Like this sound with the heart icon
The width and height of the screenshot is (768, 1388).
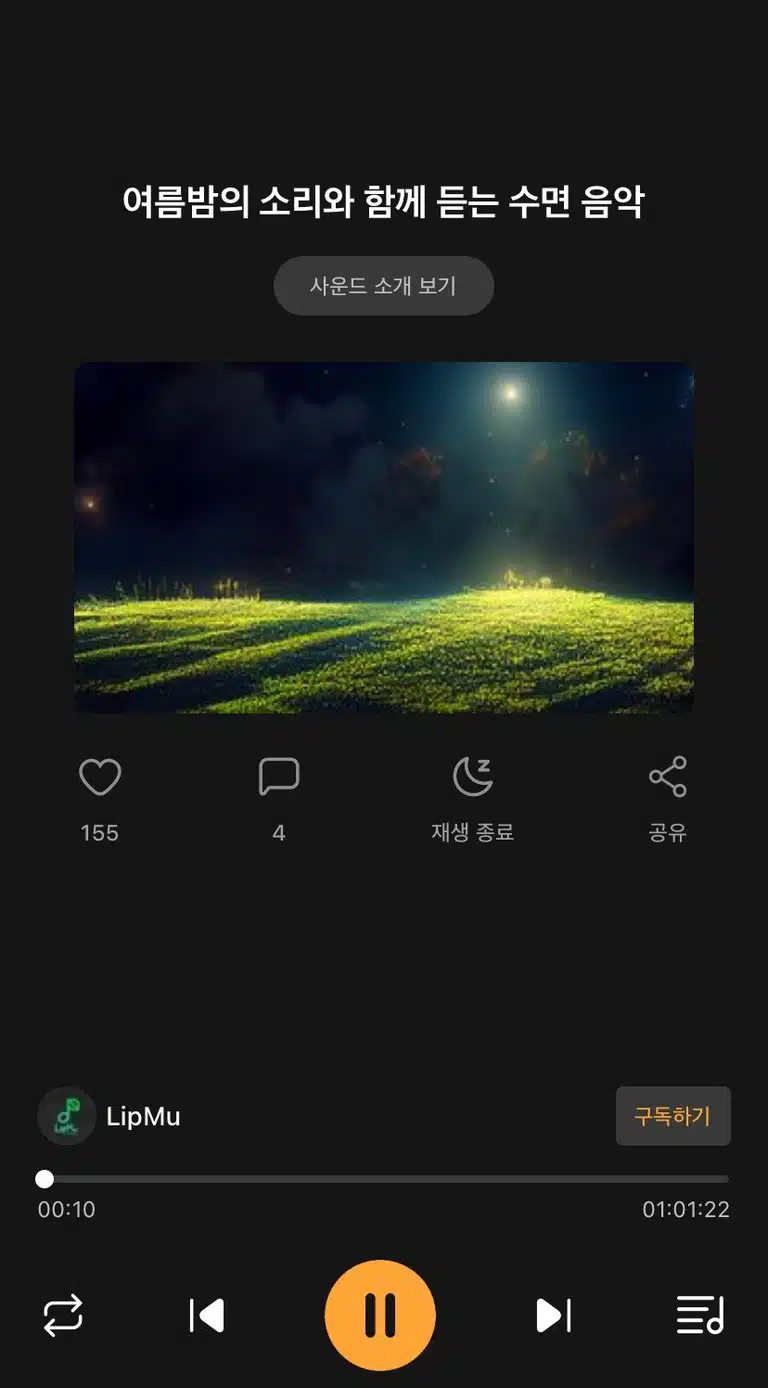tap(100, 777)
